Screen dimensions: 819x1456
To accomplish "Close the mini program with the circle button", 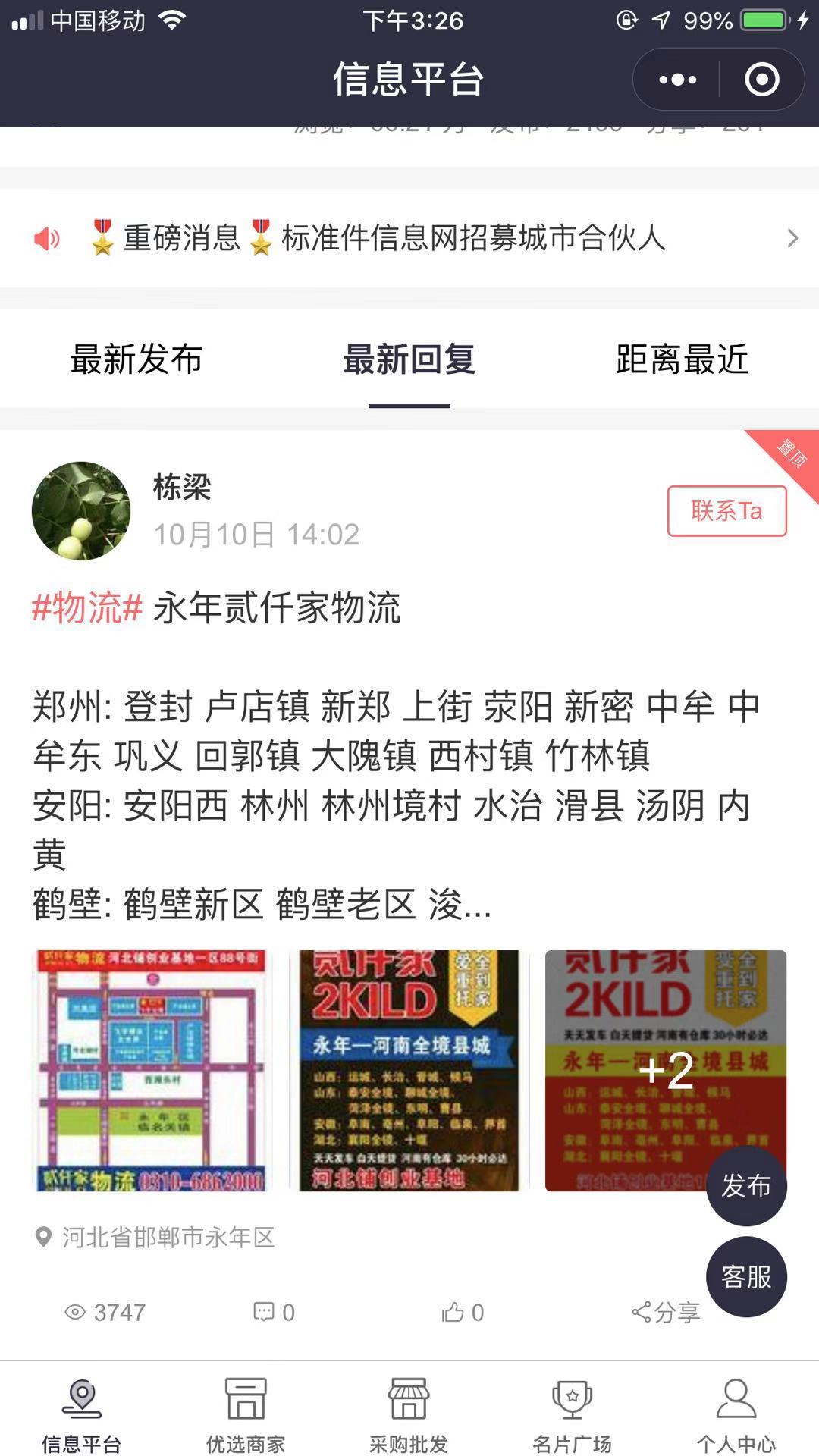I will pos(761,80).
